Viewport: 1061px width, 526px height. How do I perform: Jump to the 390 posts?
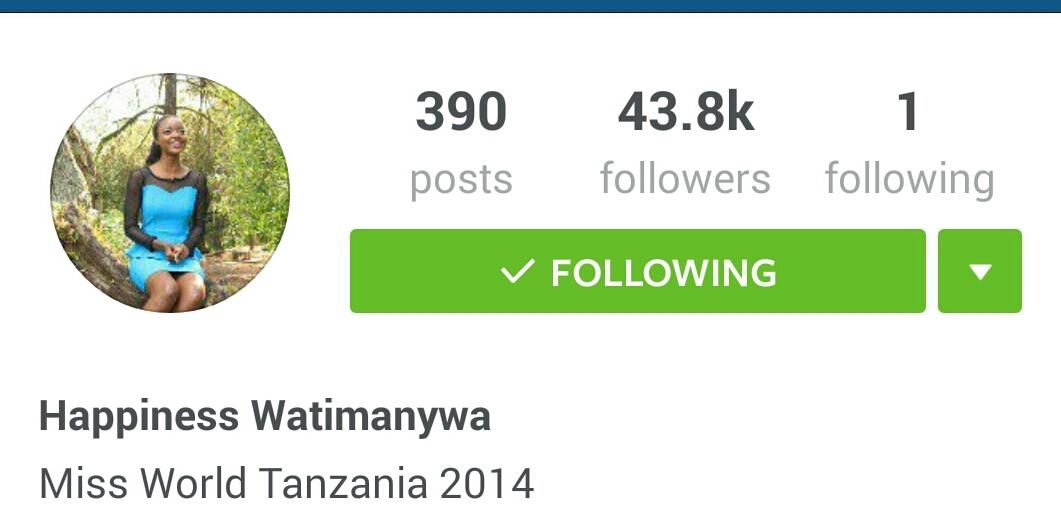pos(461,143)
